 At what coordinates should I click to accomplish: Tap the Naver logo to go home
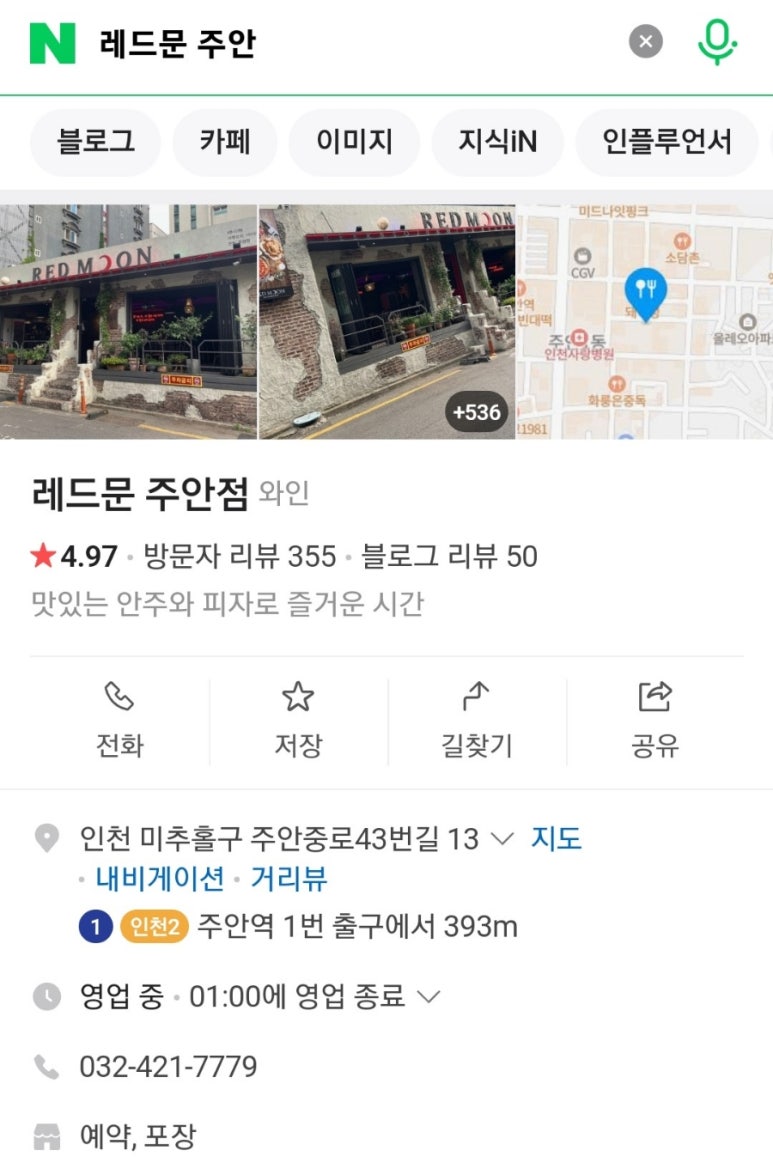(52, 43)
